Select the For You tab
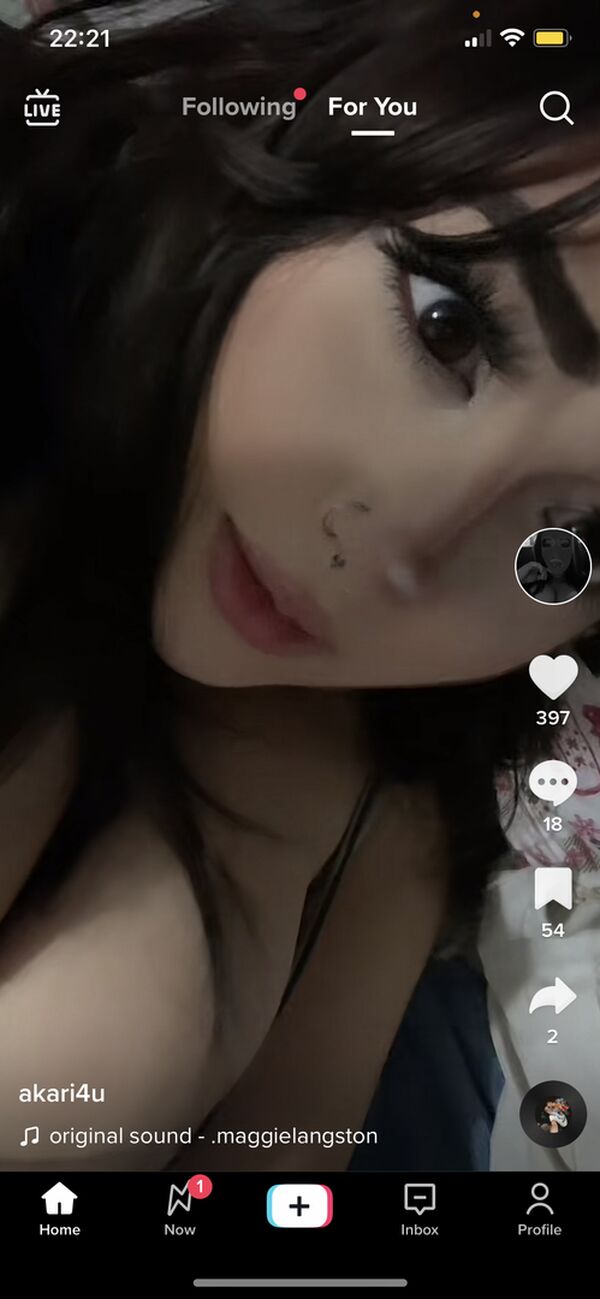The image size is (600, 1299). pos(372,107)
